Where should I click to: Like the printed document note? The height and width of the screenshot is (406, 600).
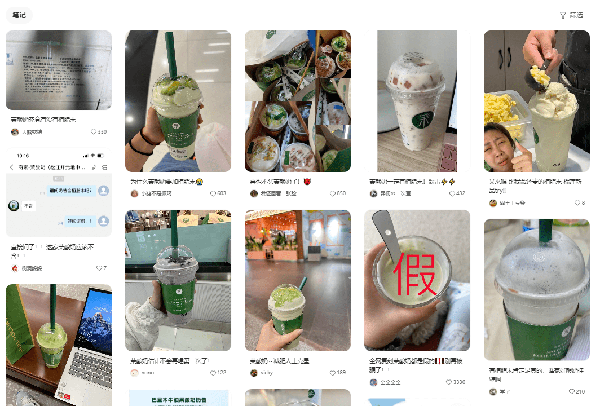tap(95, 132)
